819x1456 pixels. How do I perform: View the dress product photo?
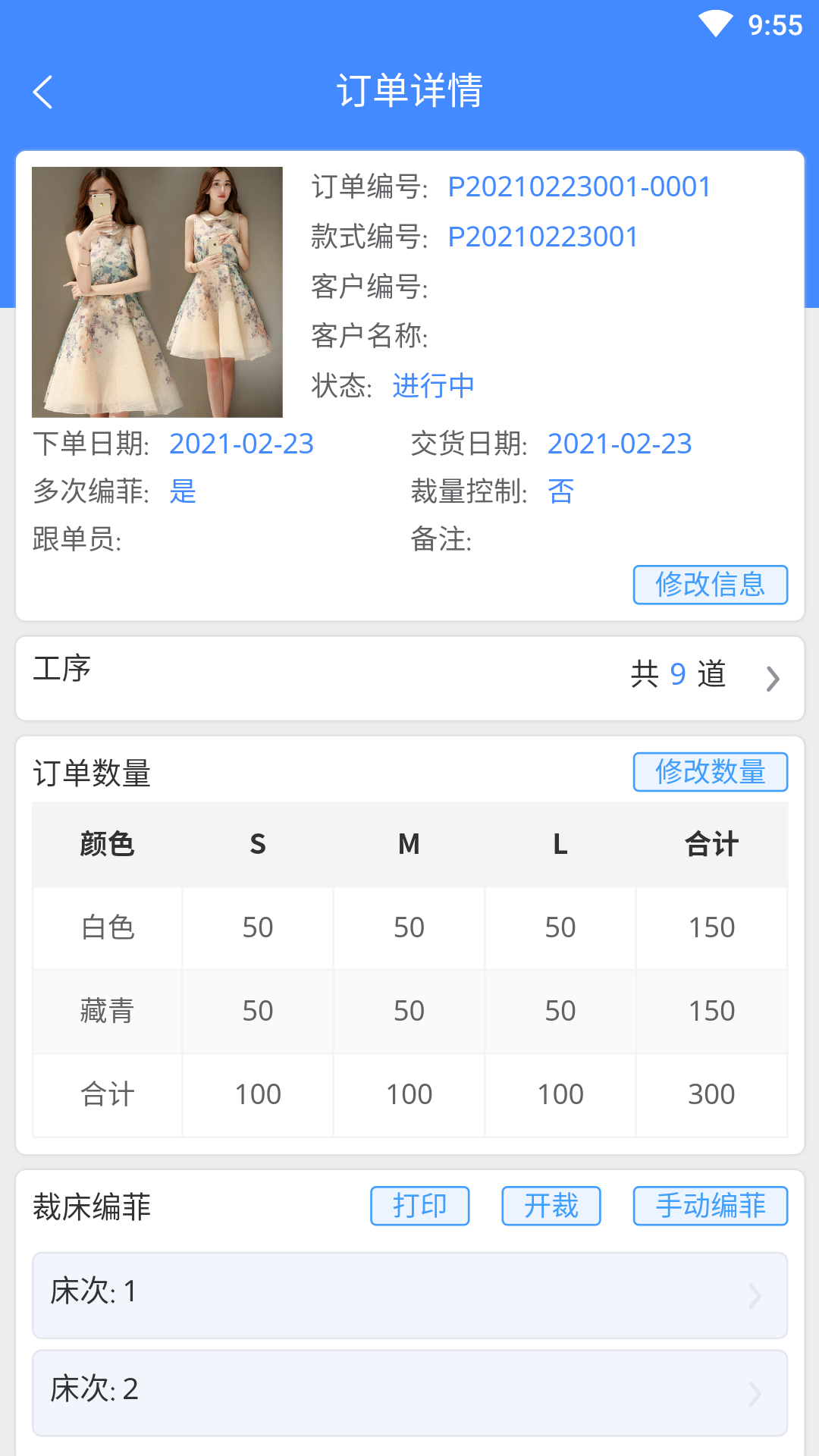(x=156, y=292)
